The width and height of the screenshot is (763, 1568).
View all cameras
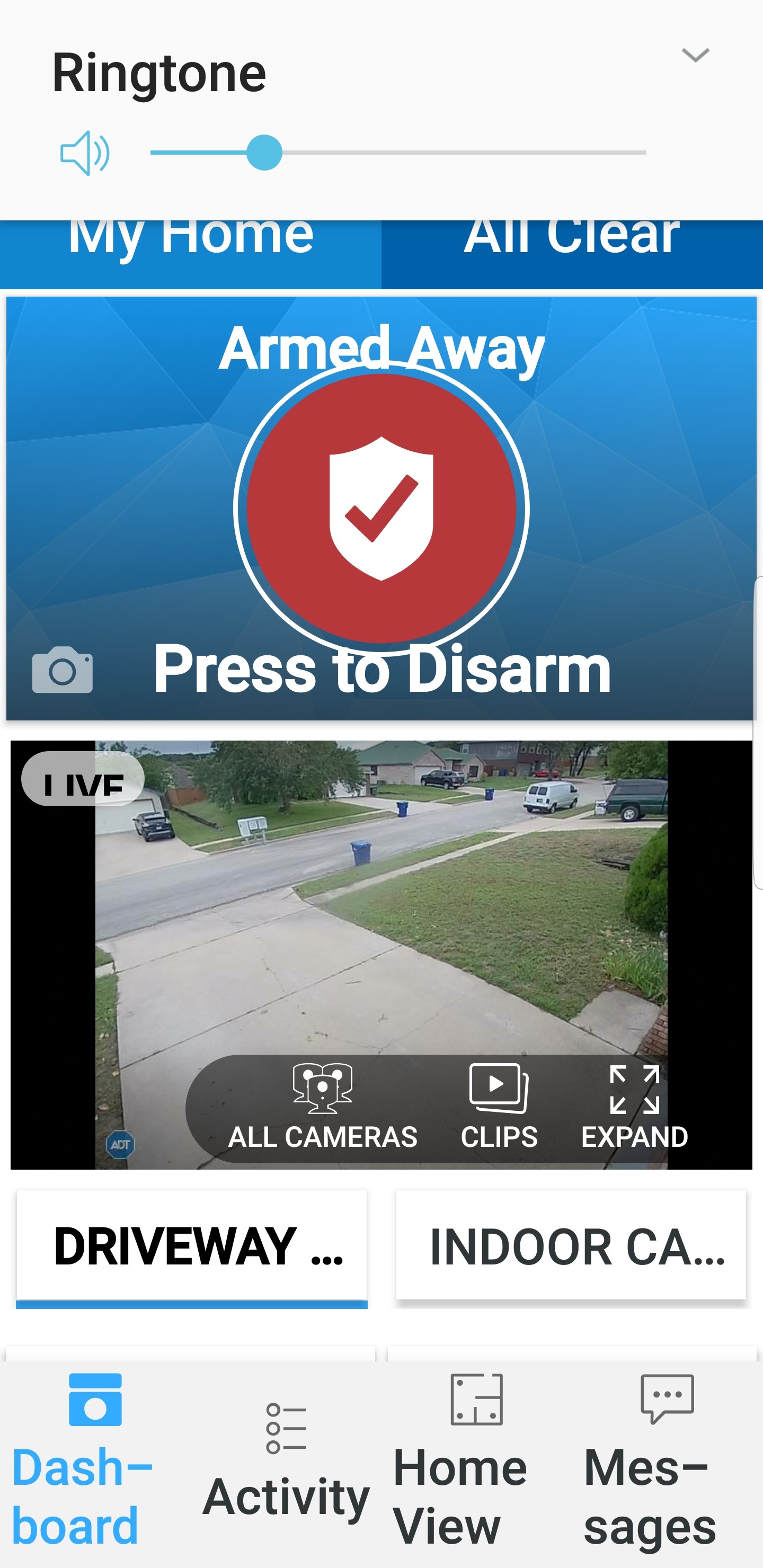(323, 1108)
